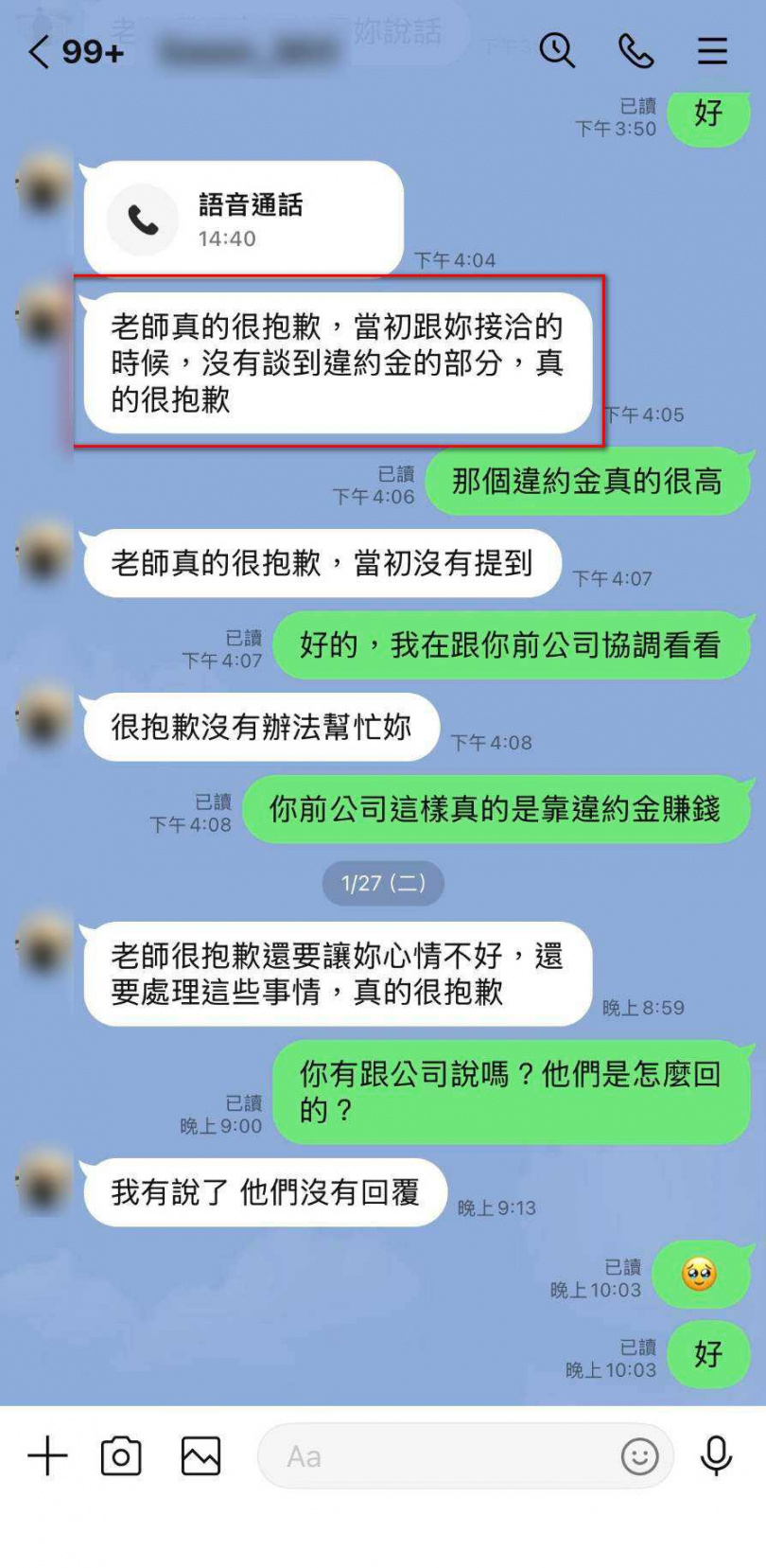Open the 14:40 voice call record
766x1568 pixels.
point(243,220)
